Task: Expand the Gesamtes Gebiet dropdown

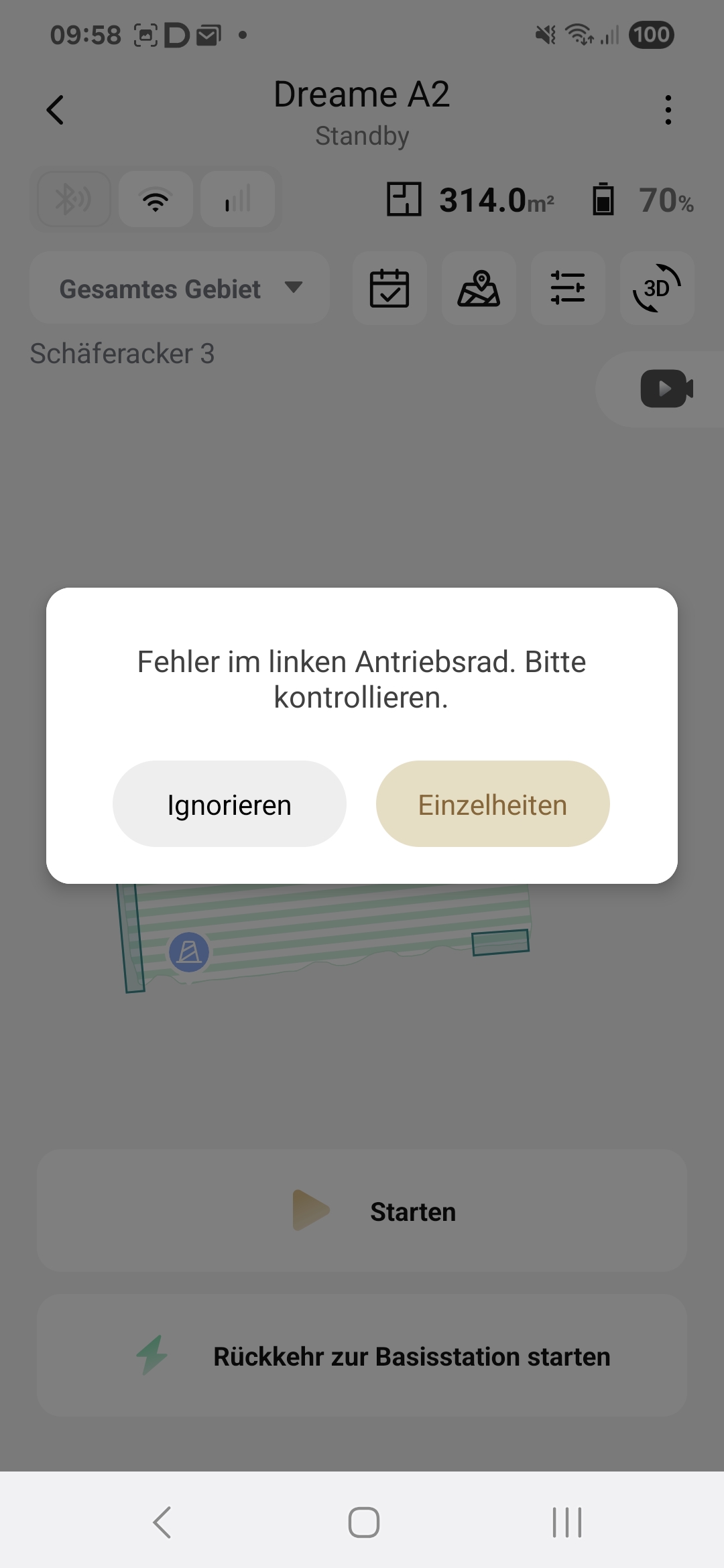Action: (180, 288)
